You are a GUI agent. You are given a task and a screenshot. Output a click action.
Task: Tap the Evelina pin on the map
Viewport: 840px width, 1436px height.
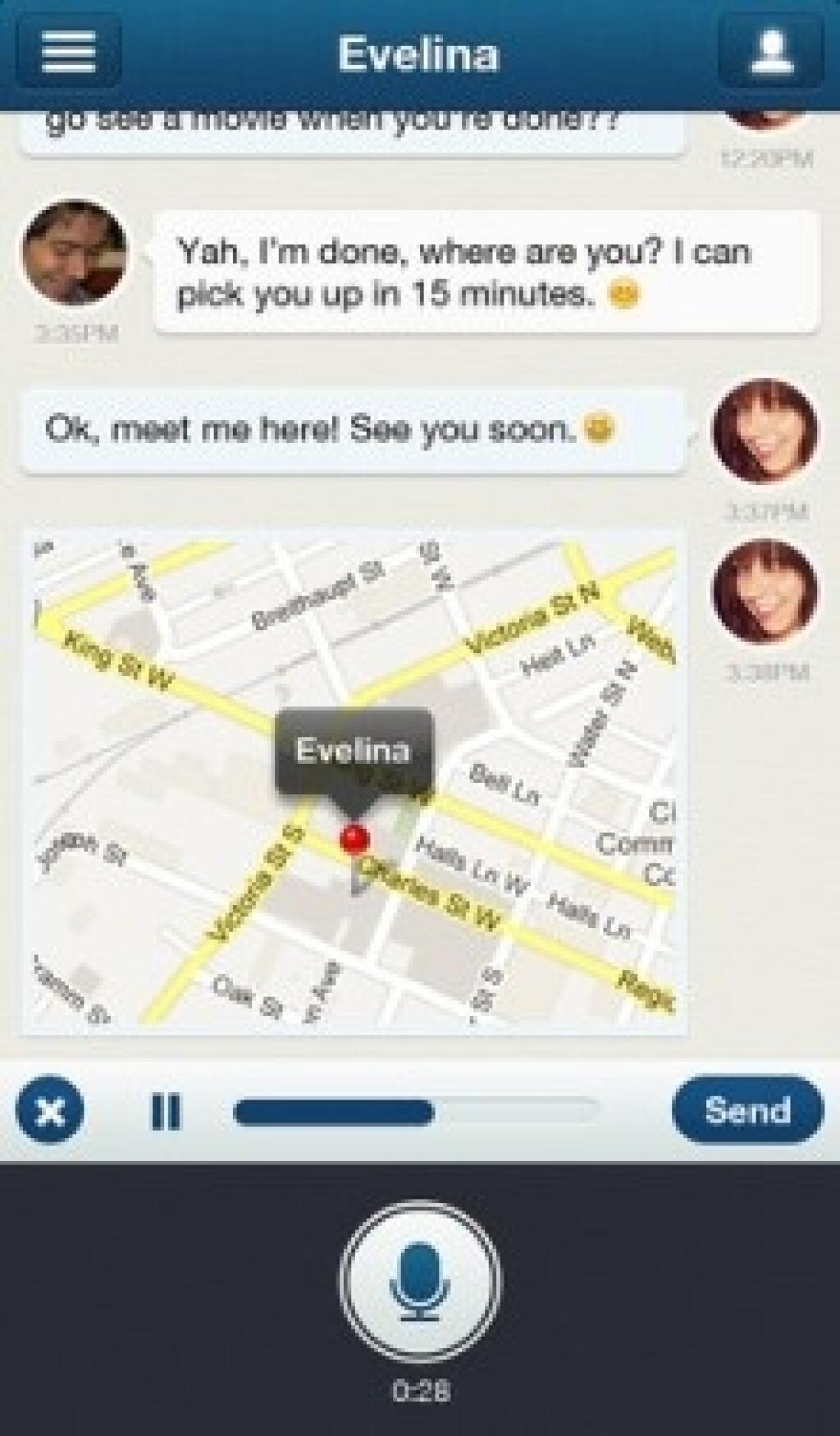click(354, 839)
